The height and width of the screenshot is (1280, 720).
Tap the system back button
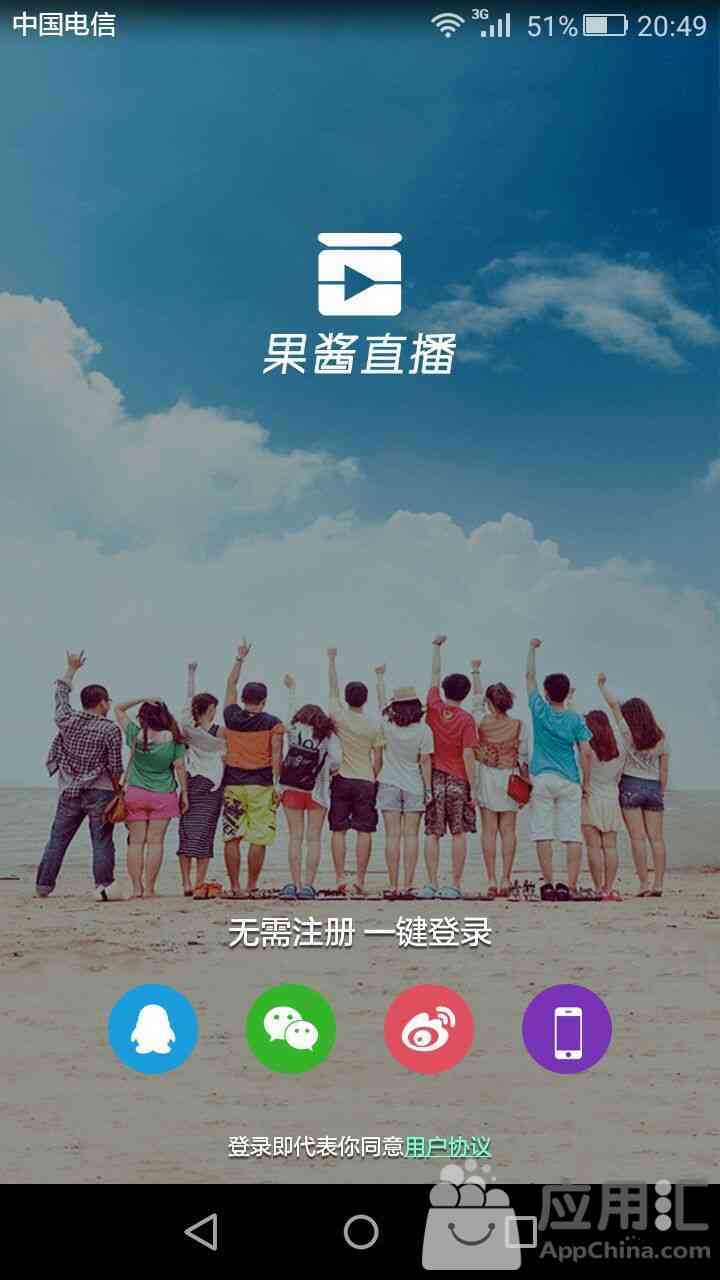point(201,1232)
